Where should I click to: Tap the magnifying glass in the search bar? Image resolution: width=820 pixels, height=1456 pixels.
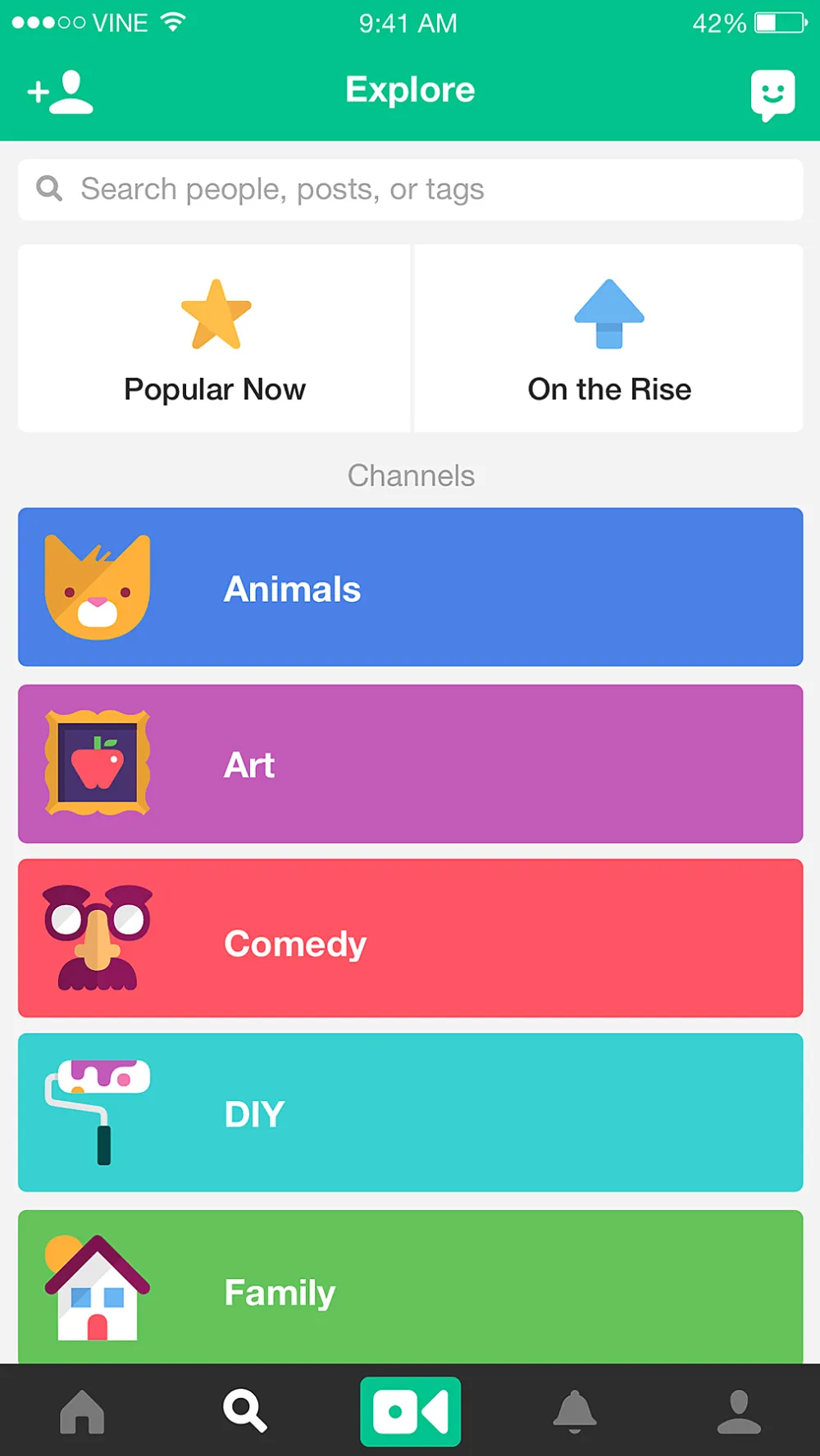tap(49, 189)
